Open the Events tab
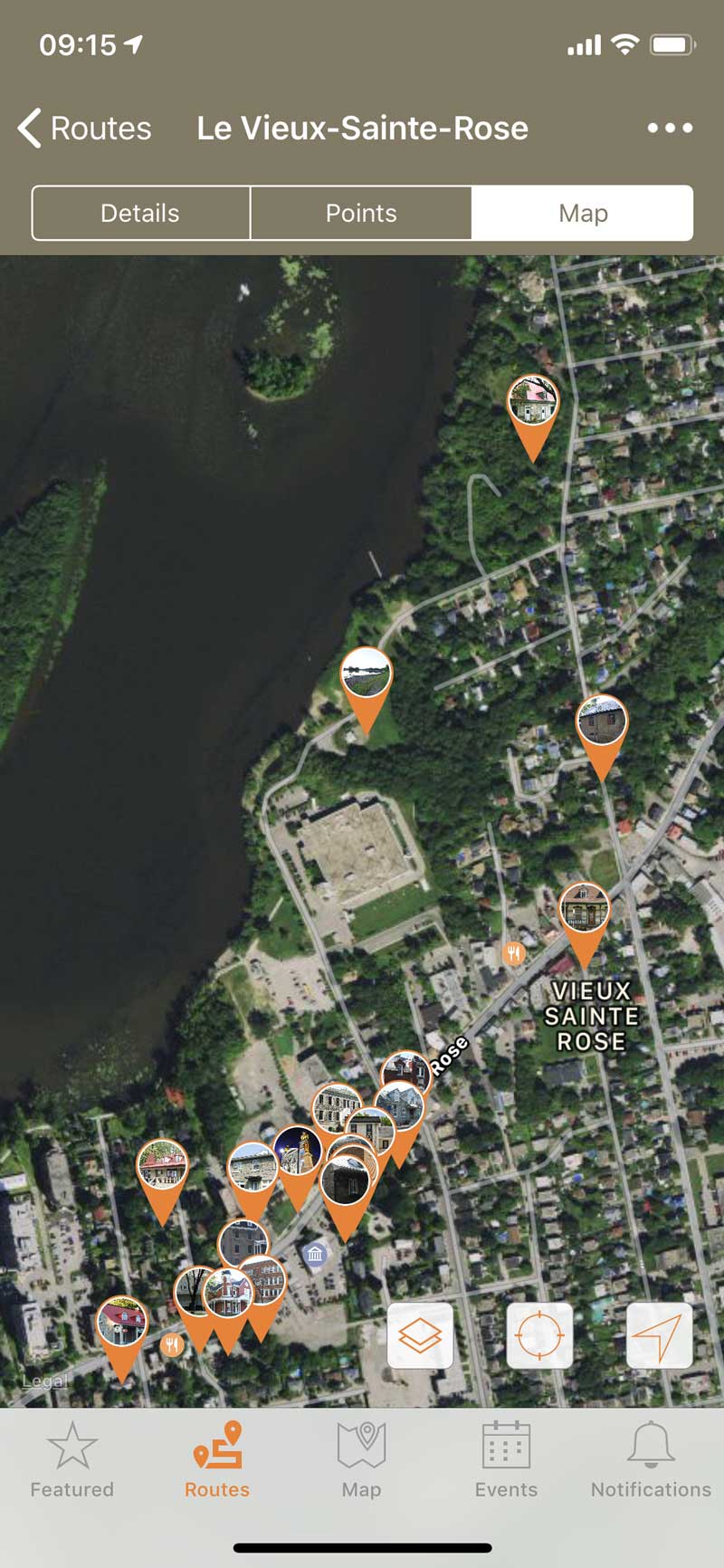This screenshot has height=1568, width=724. (x=506, y=1458)
